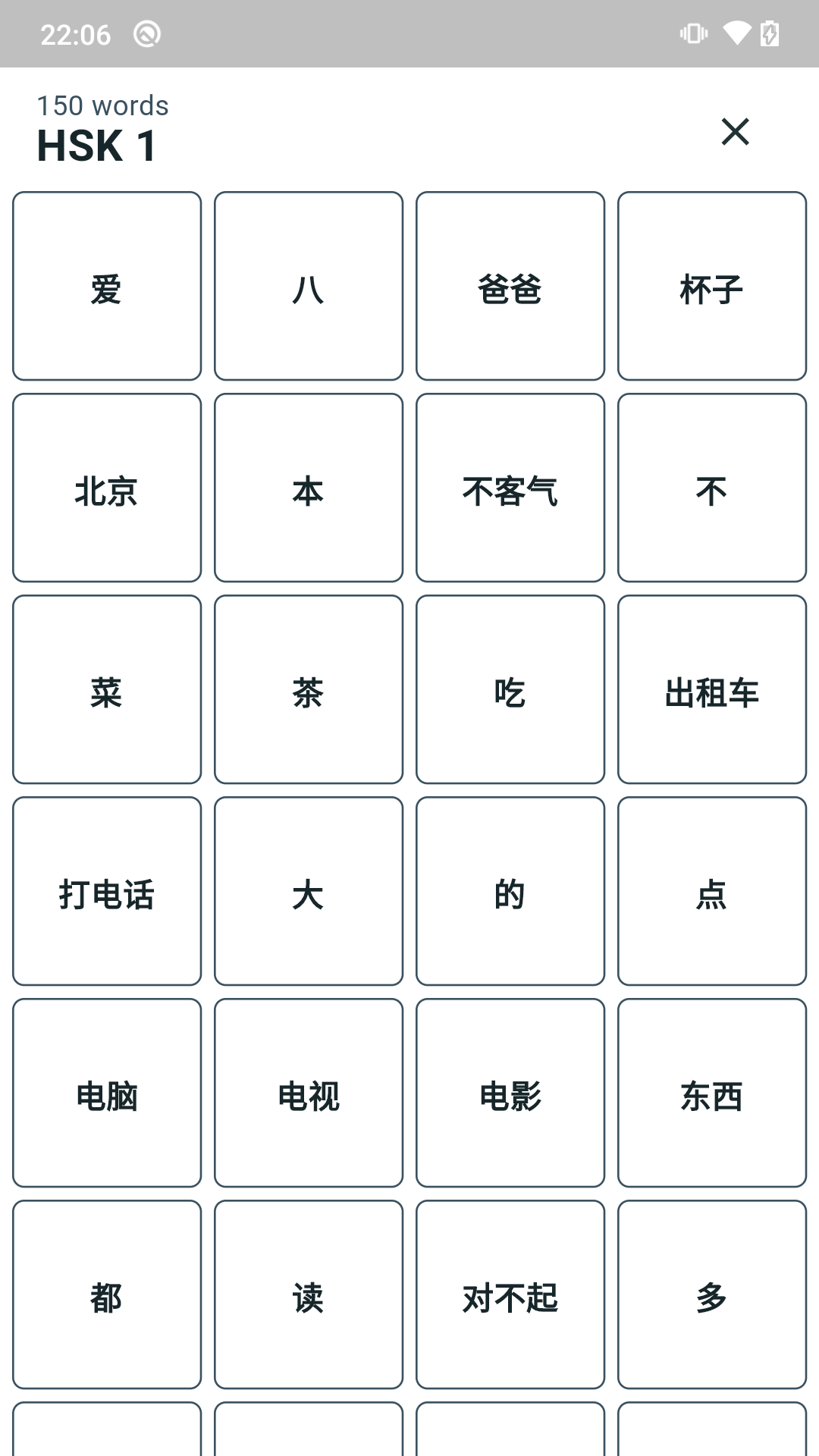The width and height of the screenshot is (819, 1456).
Task: Open the 爸爸 card
Action: tap(510, 286)
